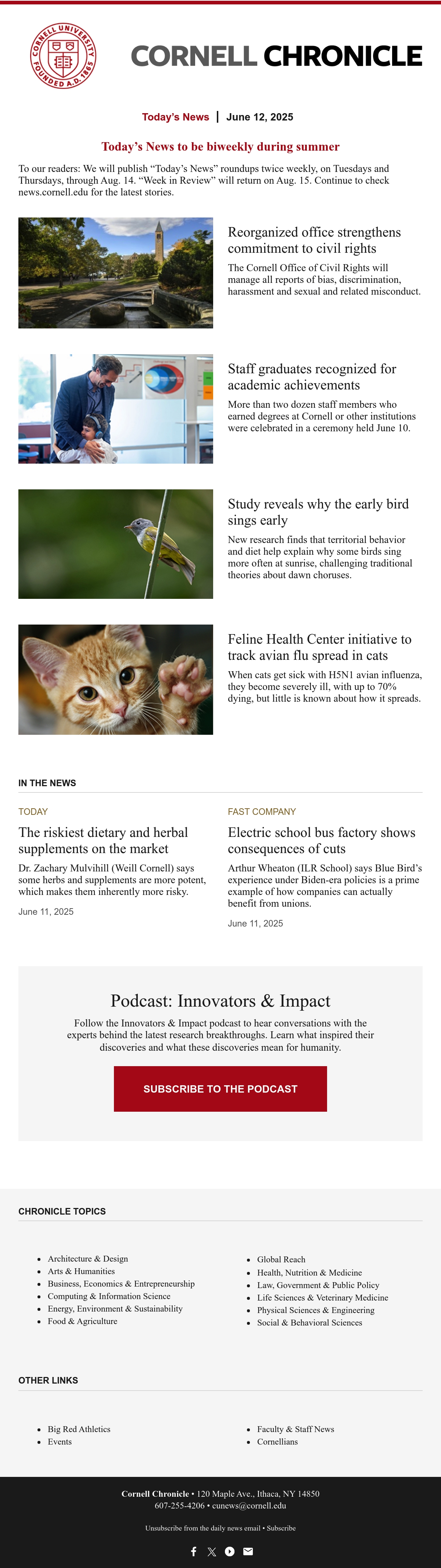Viewport: 441px width, 1568px height.
Task: Browse Computing & Information Science topic
Action: (109, 1296)
